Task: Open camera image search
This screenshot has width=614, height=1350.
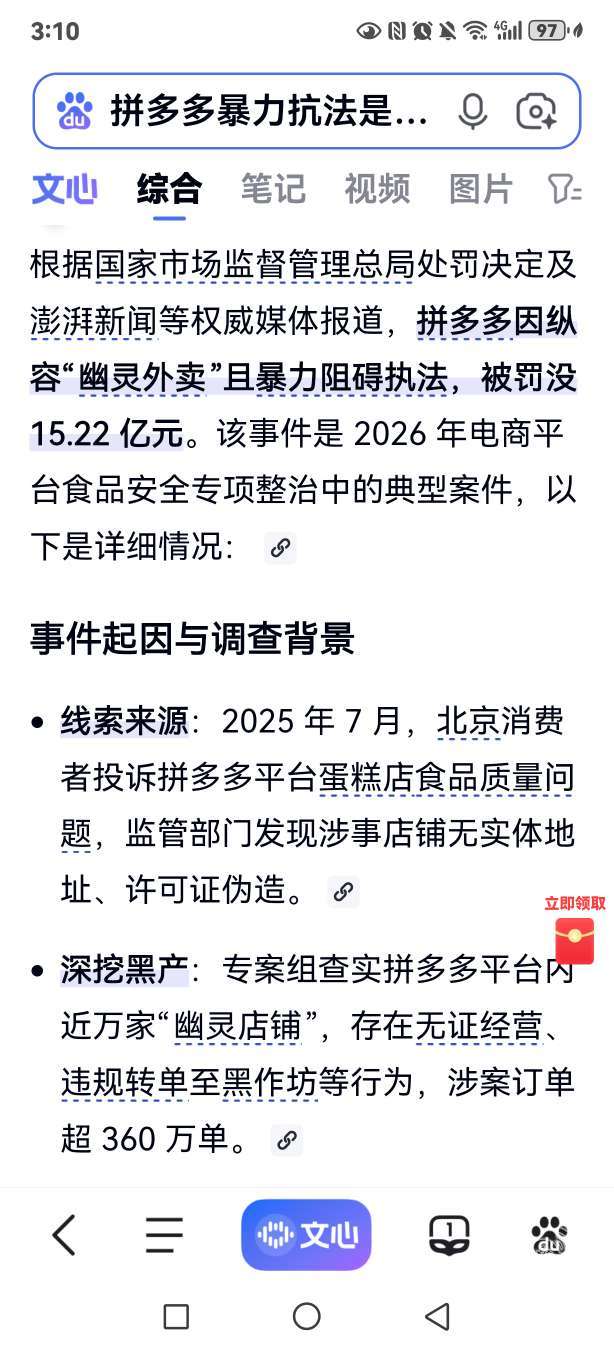Action: pos(536,111)
